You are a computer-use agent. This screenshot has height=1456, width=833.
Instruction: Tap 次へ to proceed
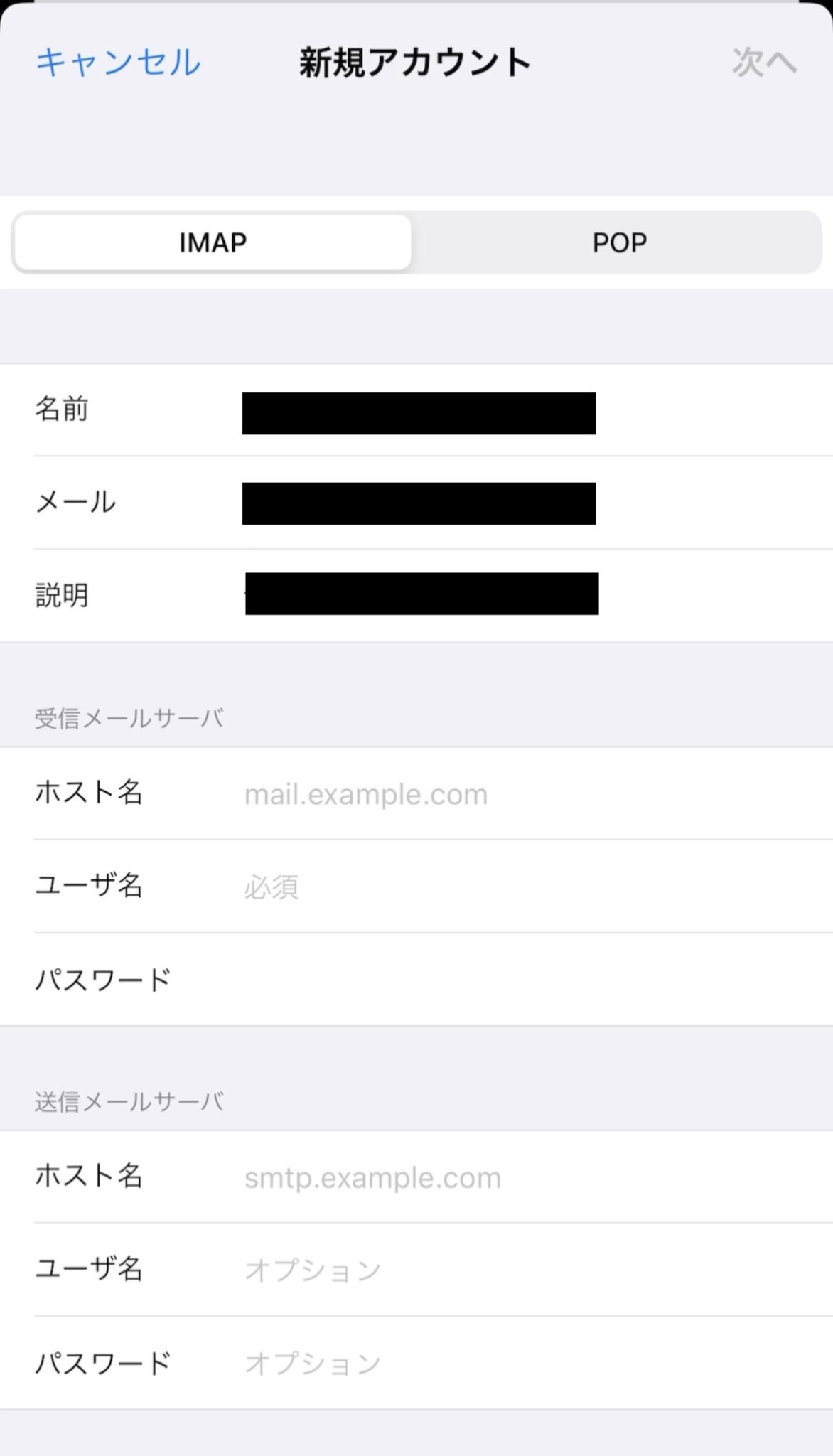coord(764,63)
